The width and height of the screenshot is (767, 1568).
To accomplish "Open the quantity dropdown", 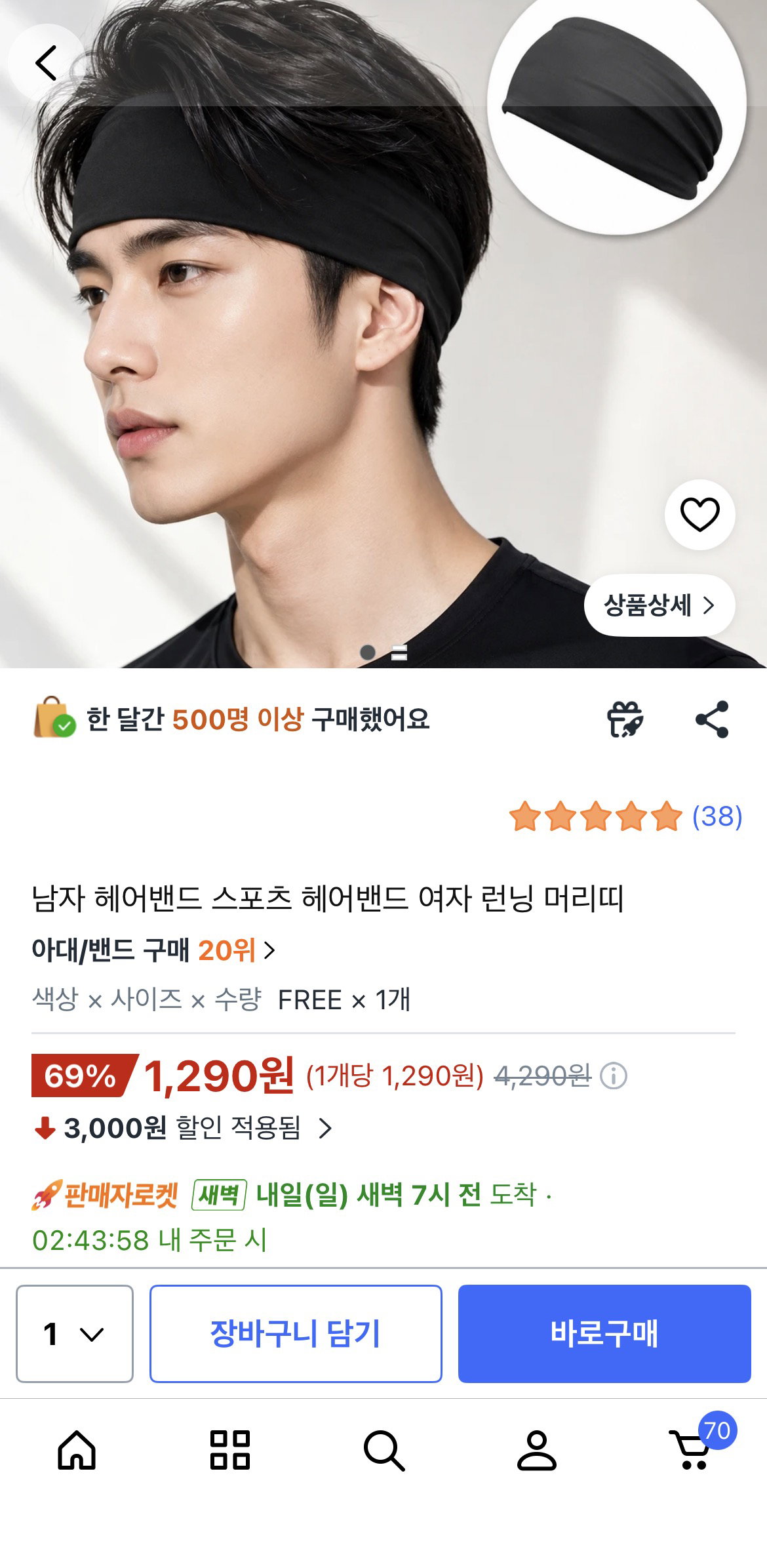I will pos(75,1333).
